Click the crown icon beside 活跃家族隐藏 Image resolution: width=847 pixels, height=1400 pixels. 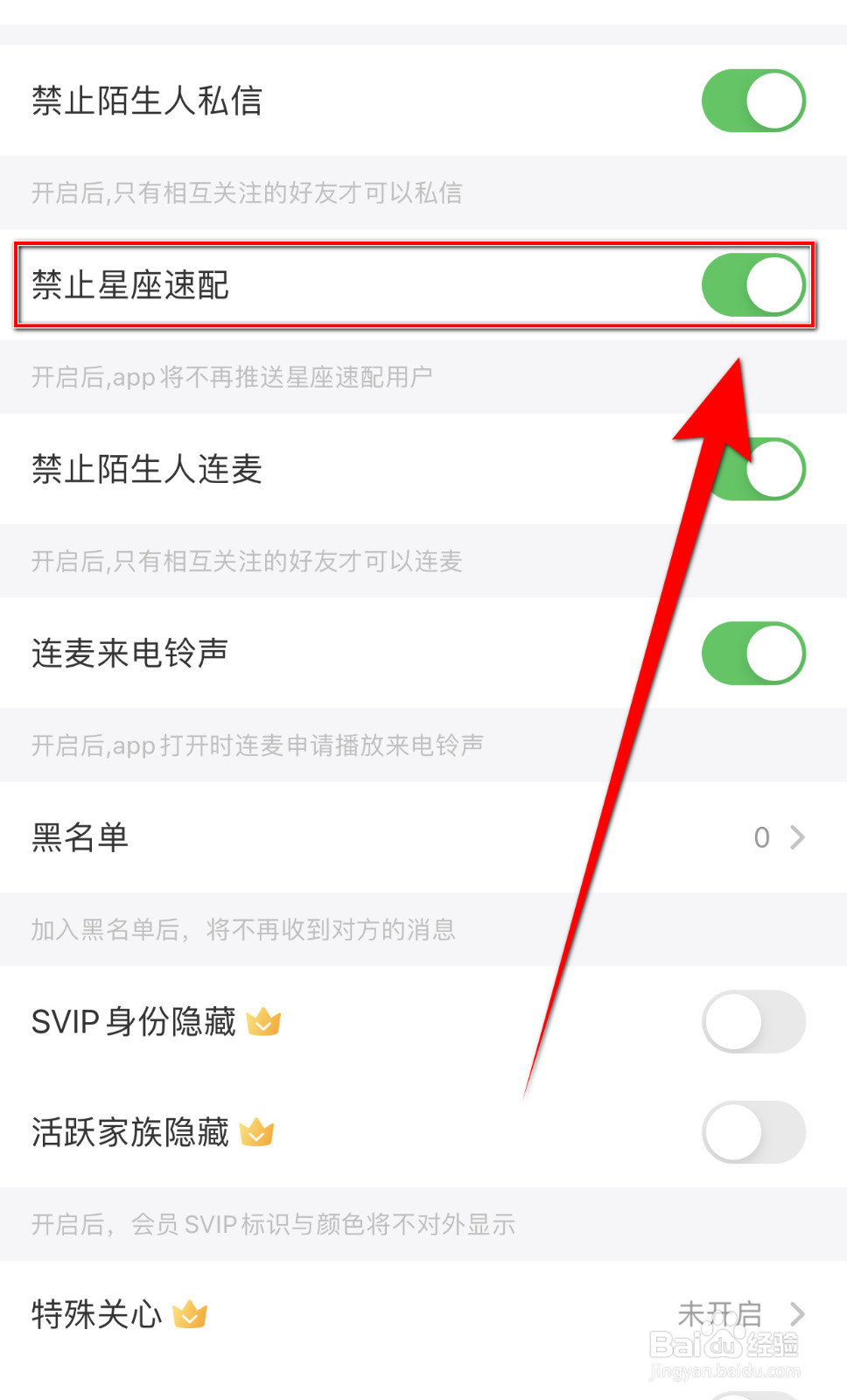pyautogui.click(x=257, y=1132)
